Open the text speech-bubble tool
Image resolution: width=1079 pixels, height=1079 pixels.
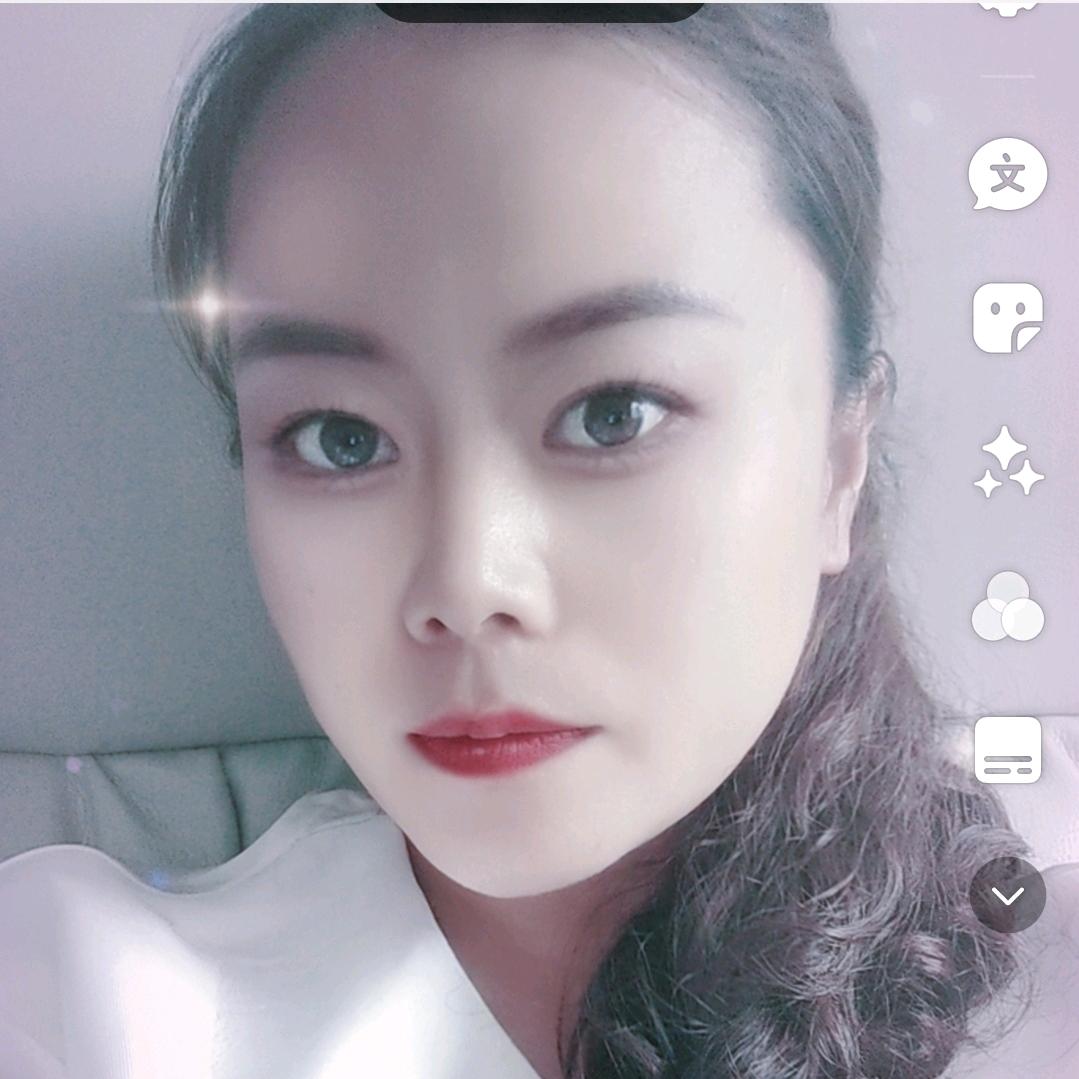click(1007, 175)
